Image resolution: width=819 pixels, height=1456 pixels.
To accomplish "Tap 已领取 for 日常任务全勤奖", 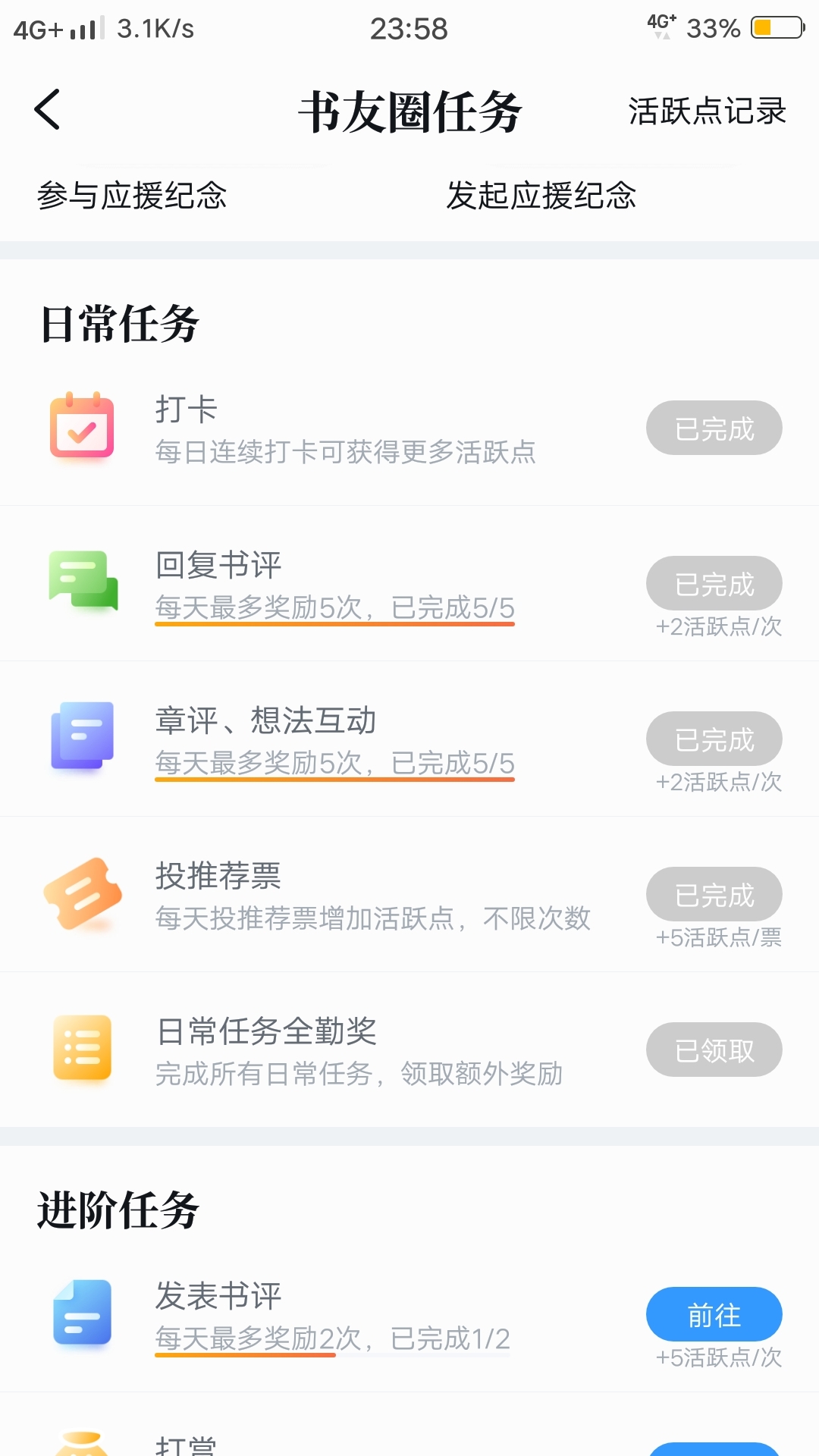I will pyautogui.click(x=714, y=1050).
